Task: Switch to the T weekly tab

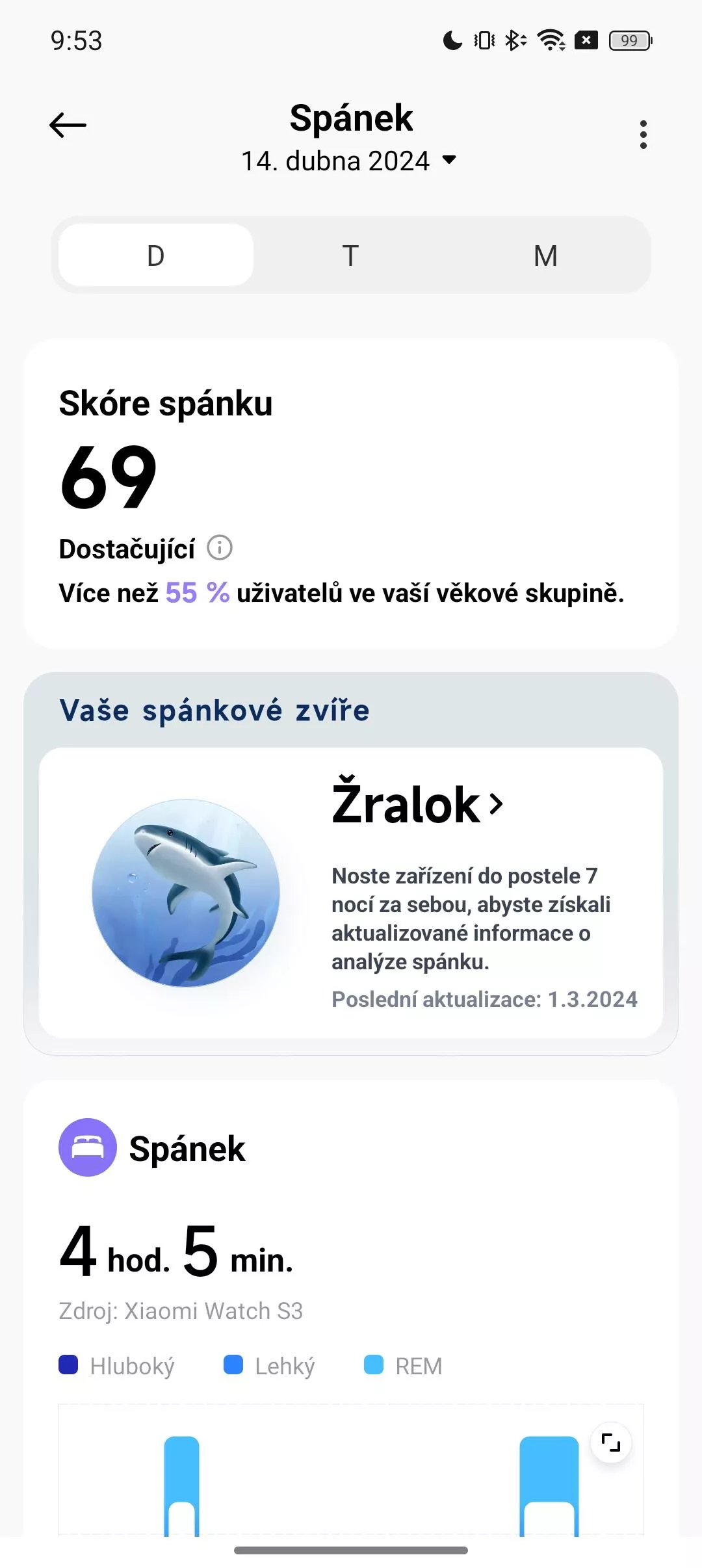Action: pos(350,255)
